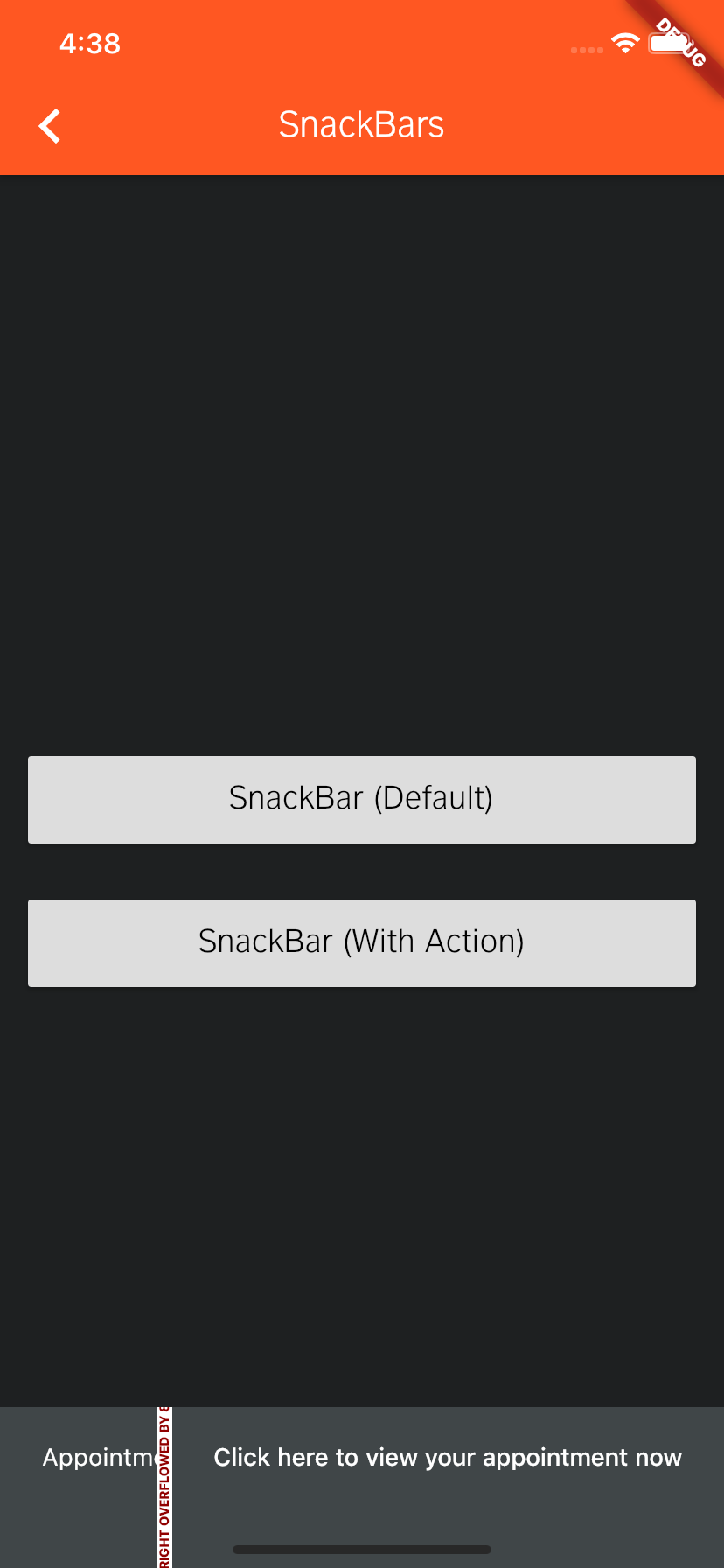This screenshot has height=1568, width=724.
Task: Click the RIGHT OVERFLOWED warning stripe
Action: click(164, 1486)
